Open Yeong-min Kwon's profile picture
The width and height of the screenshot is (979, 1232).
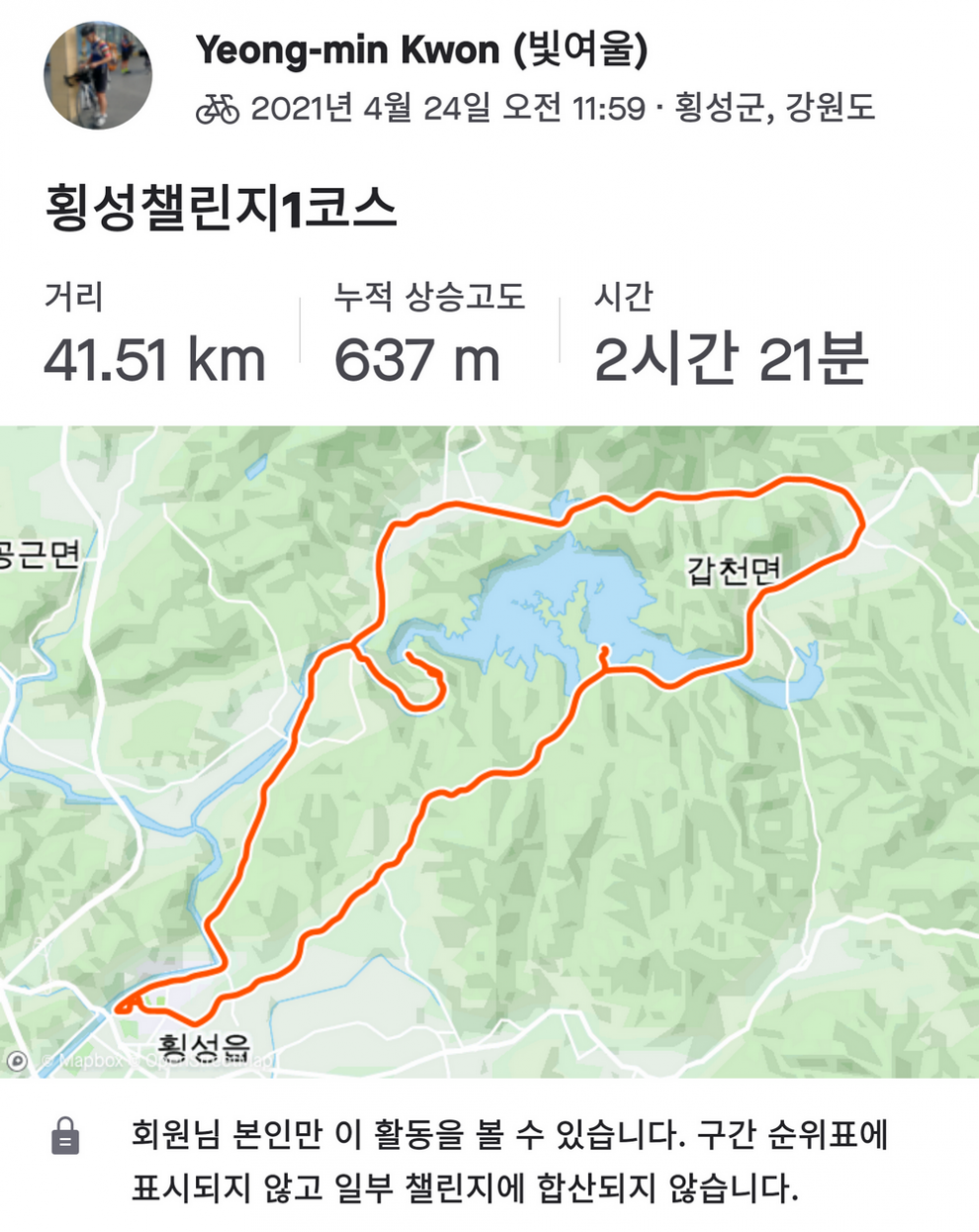point(98,76)
